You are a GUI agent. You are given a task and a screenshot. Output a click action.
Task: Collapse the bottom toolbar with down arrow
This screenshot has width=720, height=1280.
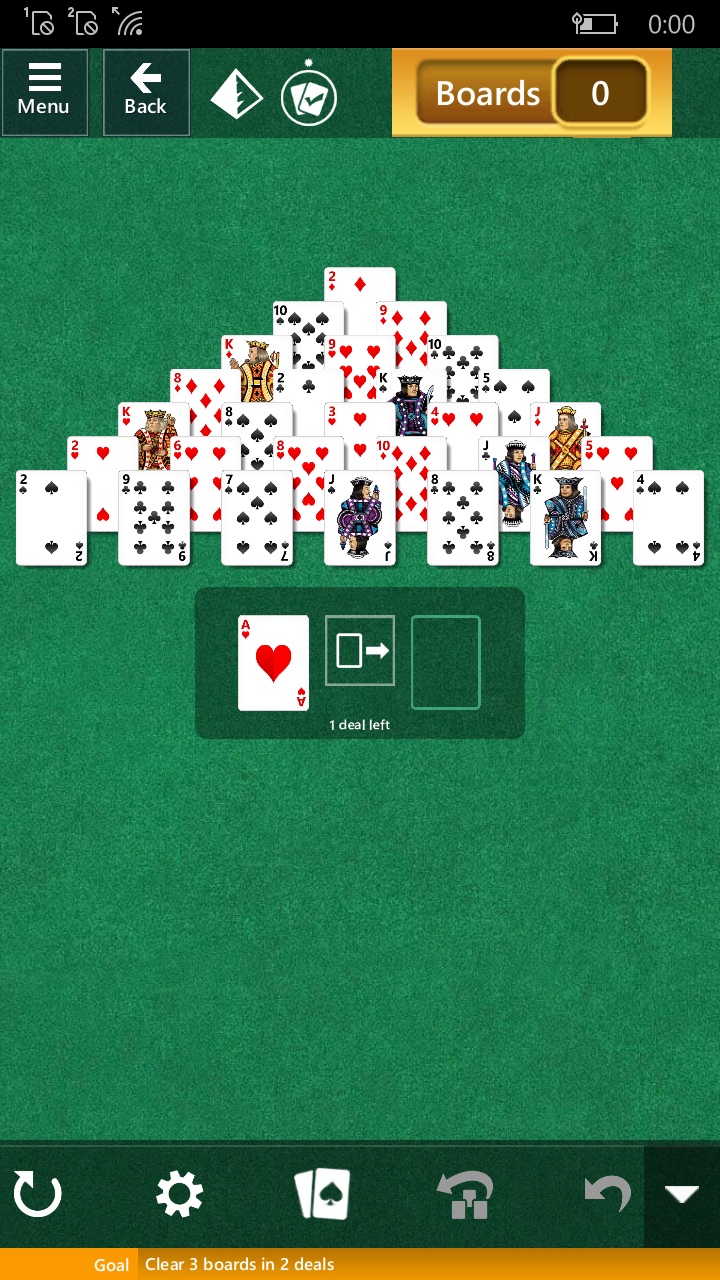(x=682, y=1194)
